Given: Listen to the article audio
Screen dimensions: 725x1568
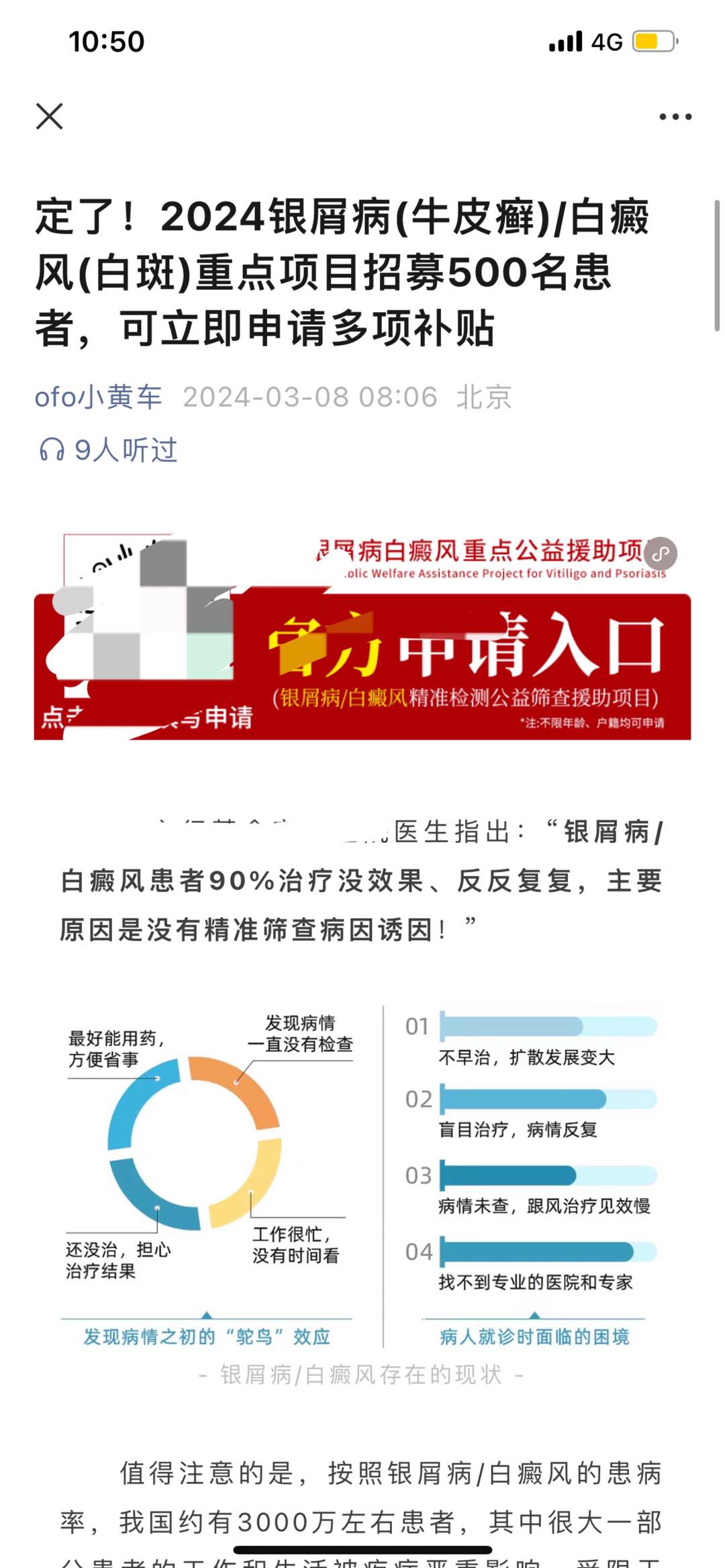Looking at the screenshot, I should pyautogui.click(x=107, y=450).
